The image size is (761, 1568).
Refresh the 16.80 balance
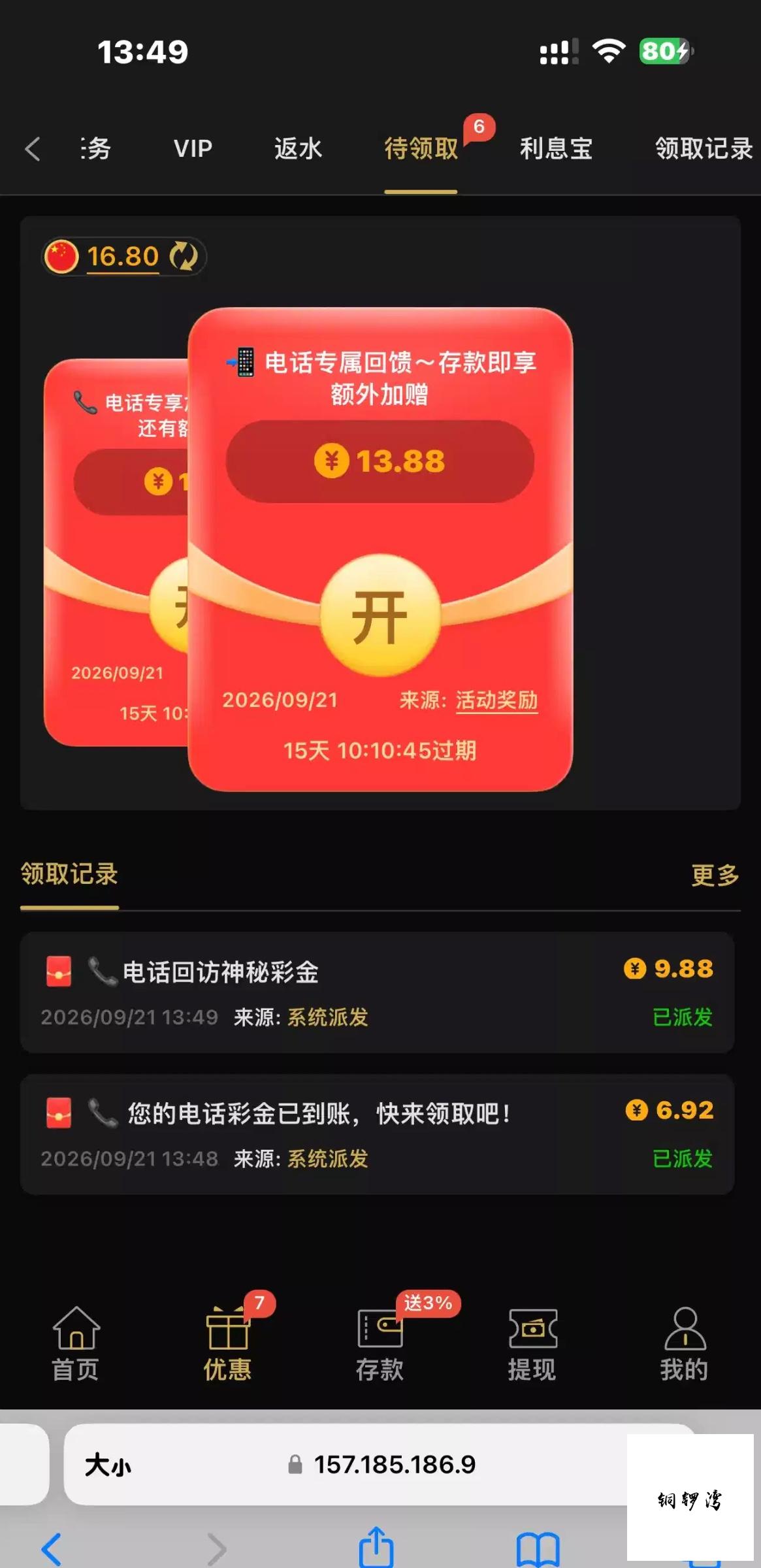(184, 256)
